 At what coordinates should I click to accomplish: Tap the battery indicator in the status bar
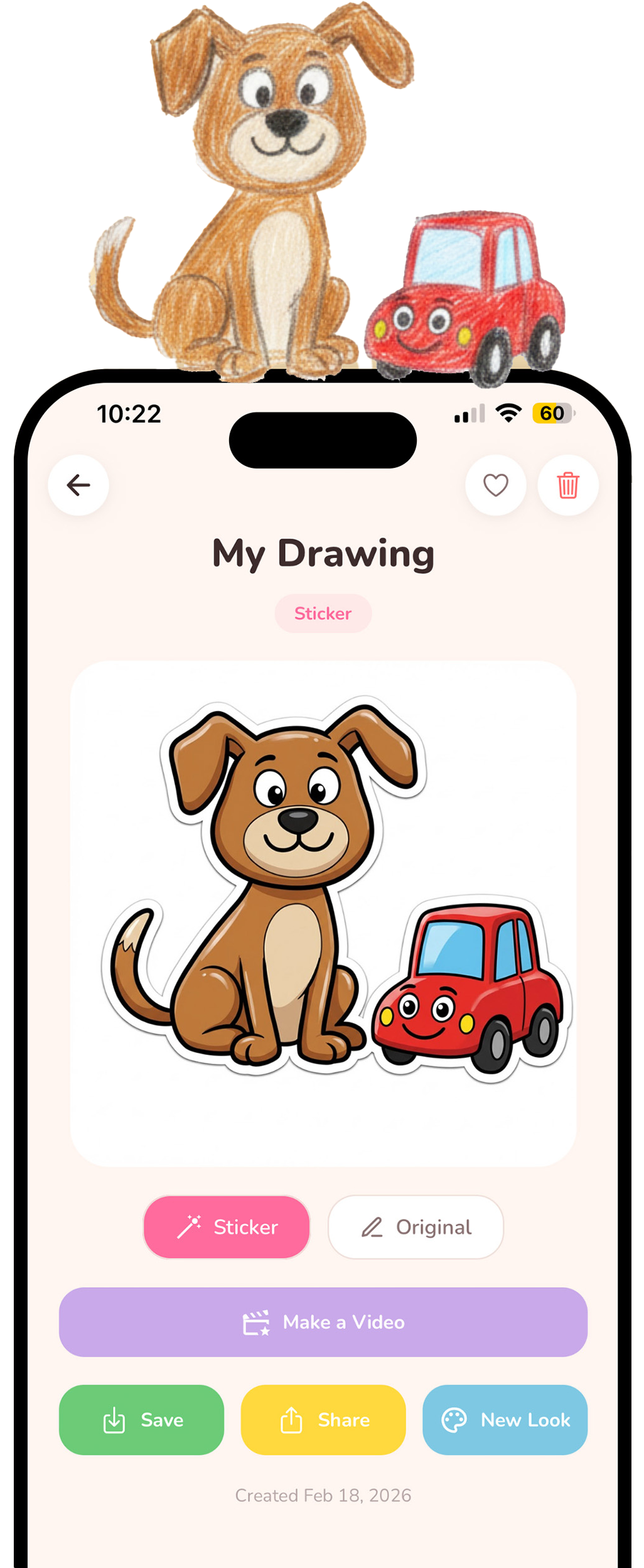(553, 413)
